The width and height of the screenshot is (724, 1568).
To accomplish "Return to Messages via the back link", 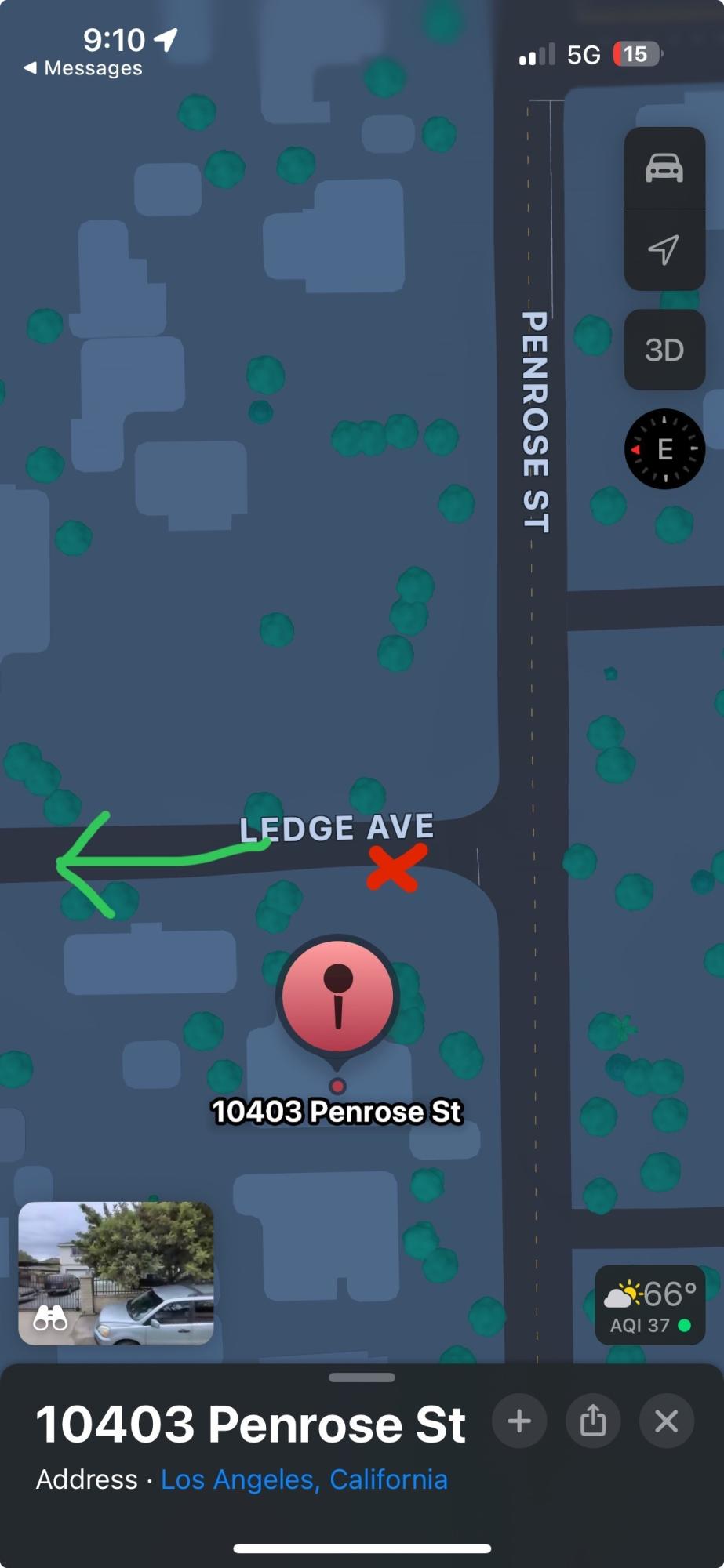I will pyautogui.click(x=83, y=68).
